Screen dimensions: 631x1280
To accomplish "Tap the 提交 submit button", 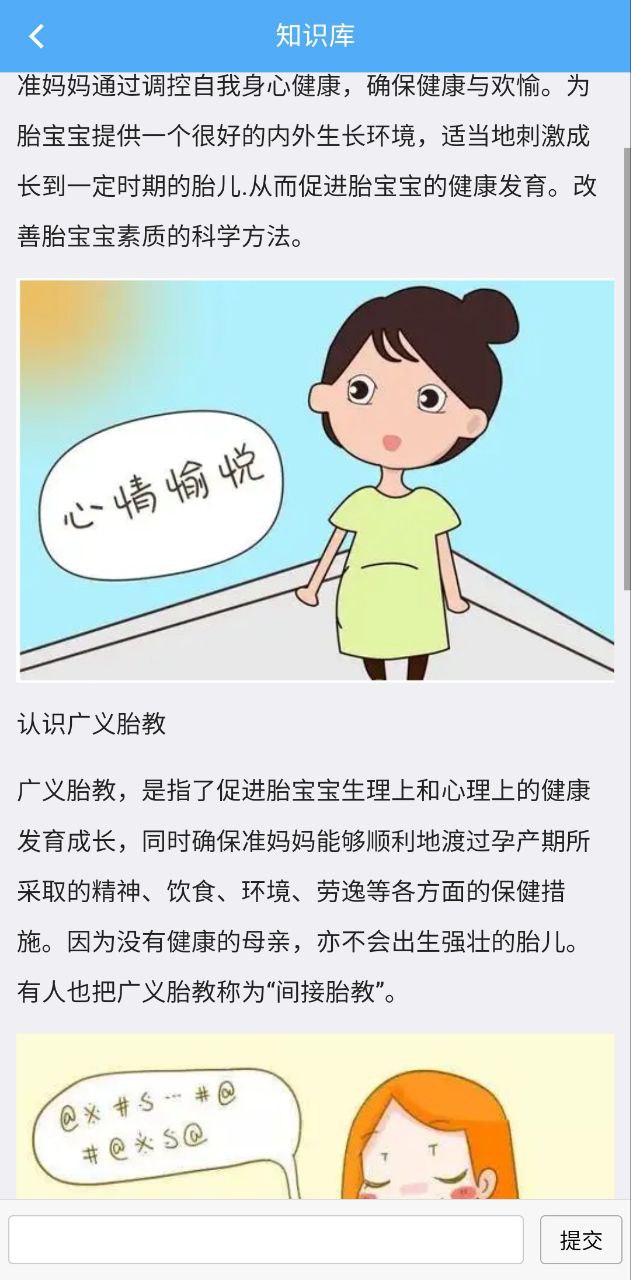I will pos(580,1240).
